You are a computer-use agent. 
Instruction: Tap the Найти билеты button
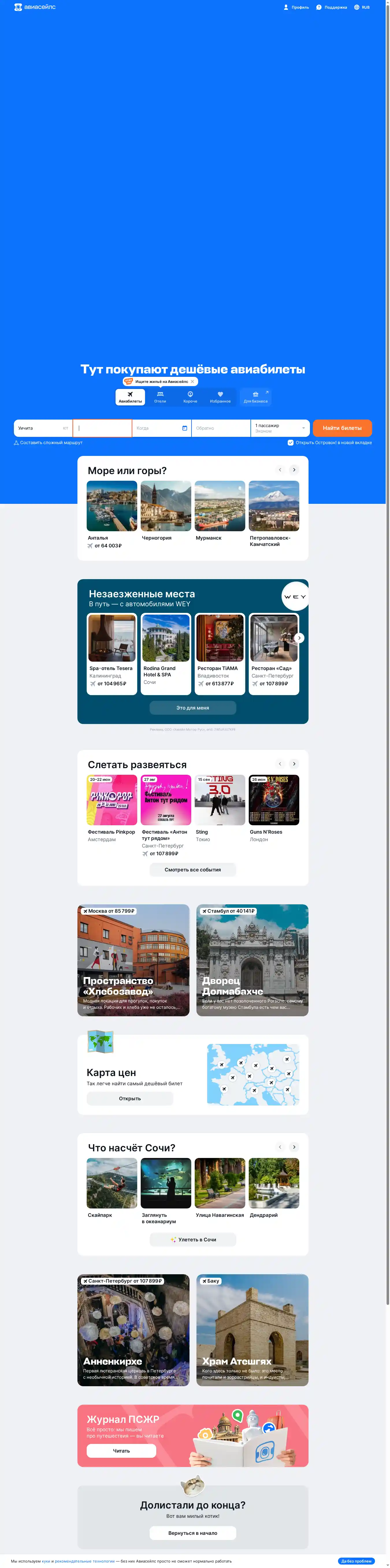click(342, 428)
